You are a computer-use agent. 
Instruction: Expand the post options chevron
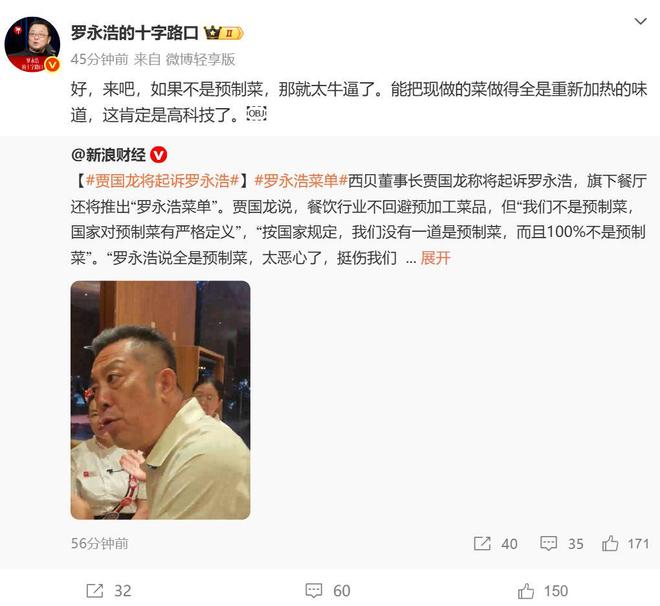coord(641,21)
